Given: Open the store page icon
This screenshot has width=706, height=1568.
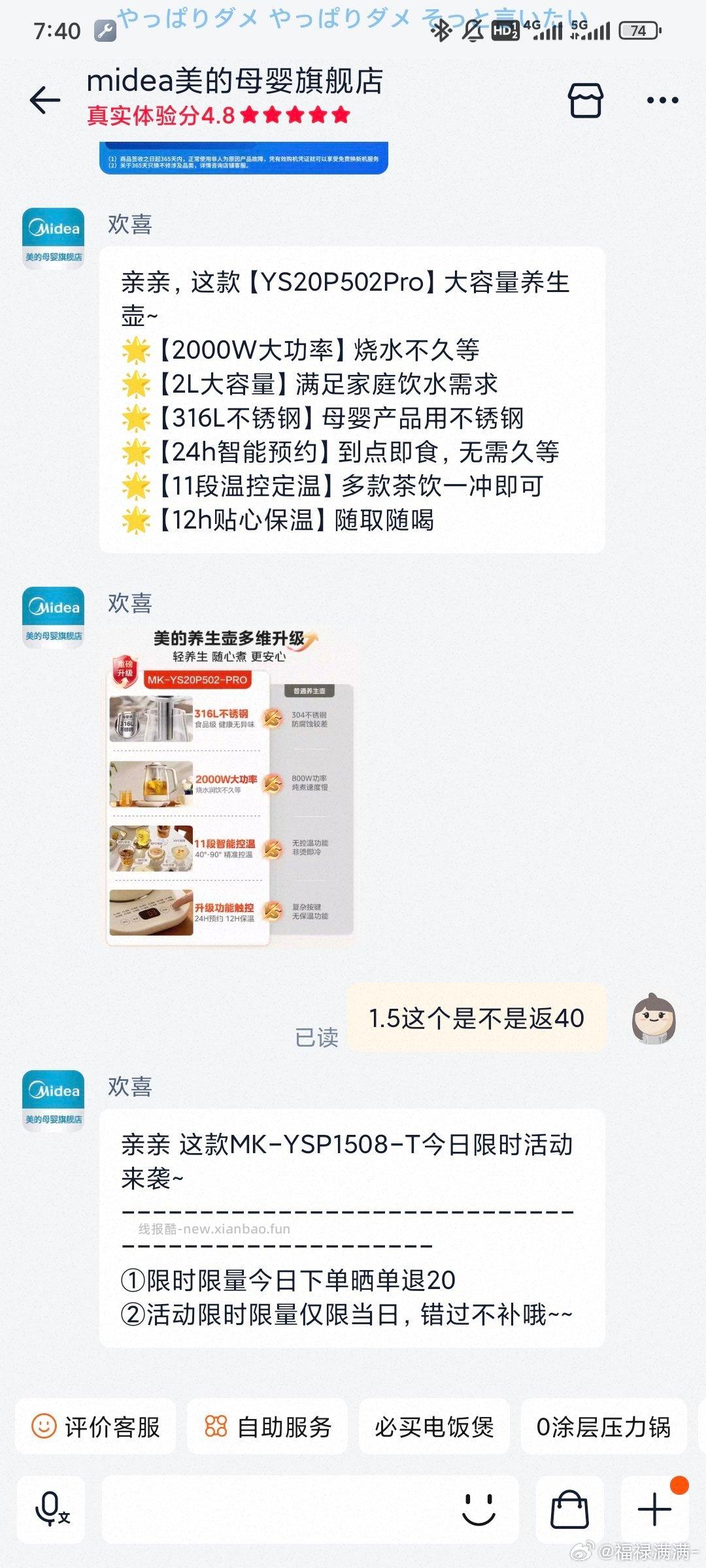Looking at the screenshot, I should [x=585, y=101].
